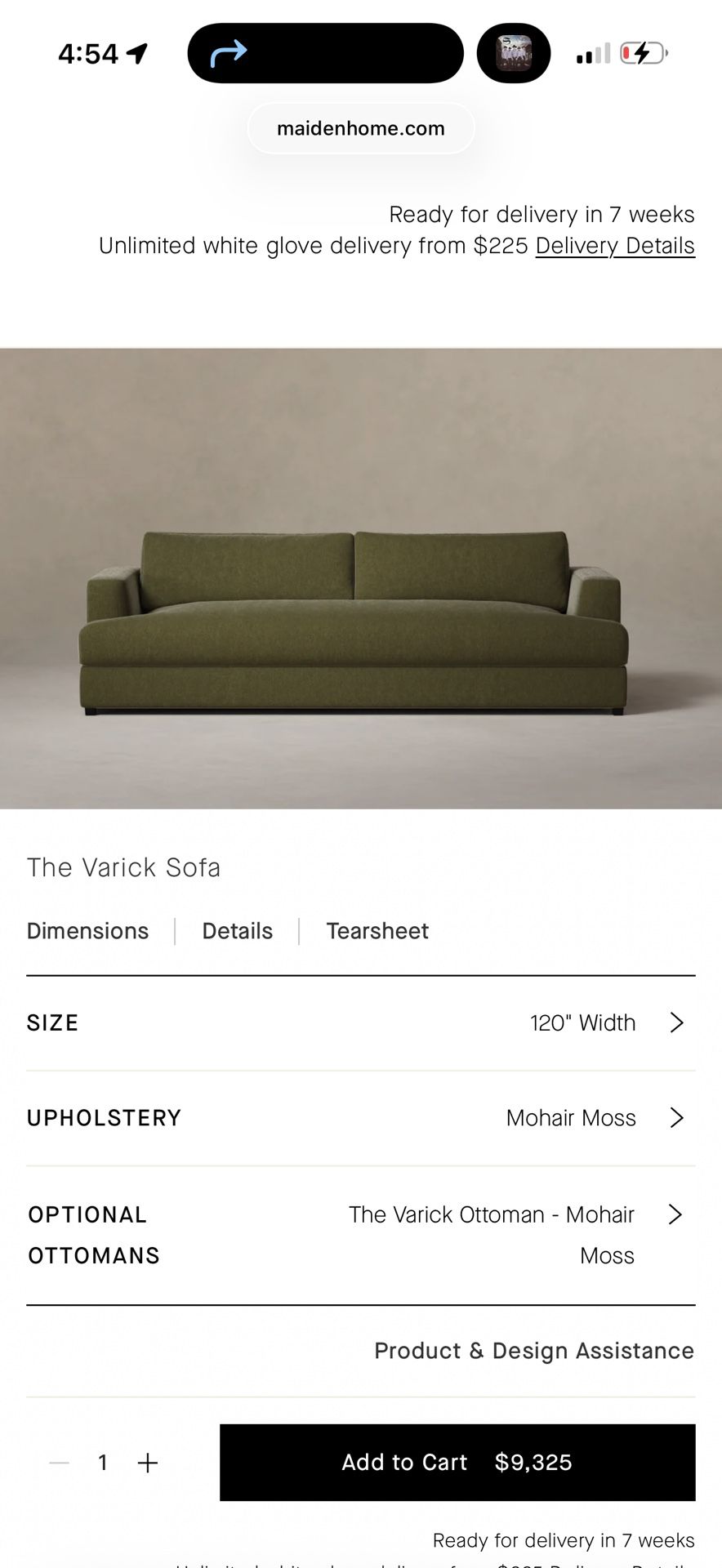Show the Details tab
This screenshot has height=1568, width=722.
[x=237, y=931]
